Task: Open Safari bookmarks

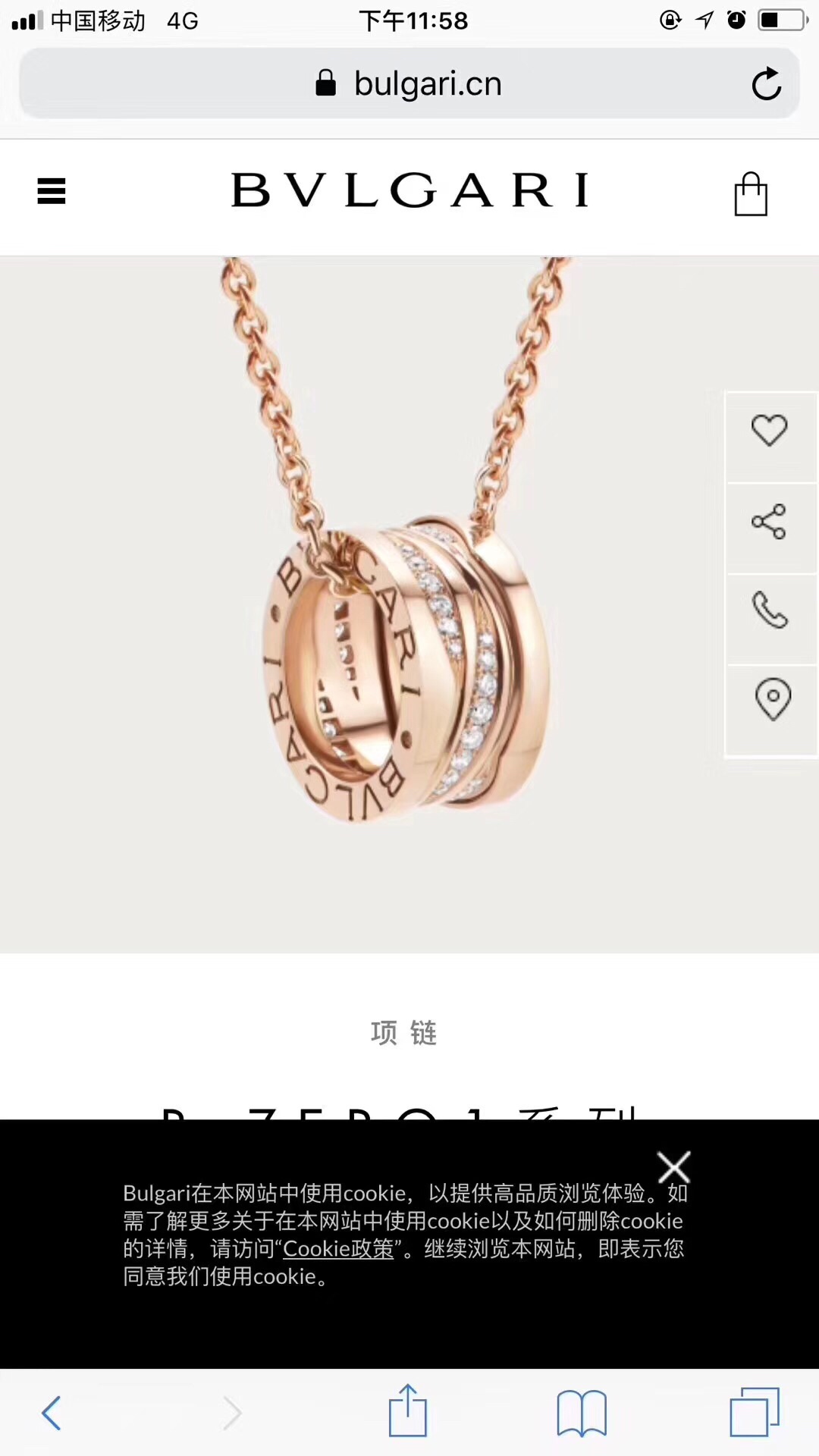Action: pos(582,1413)
